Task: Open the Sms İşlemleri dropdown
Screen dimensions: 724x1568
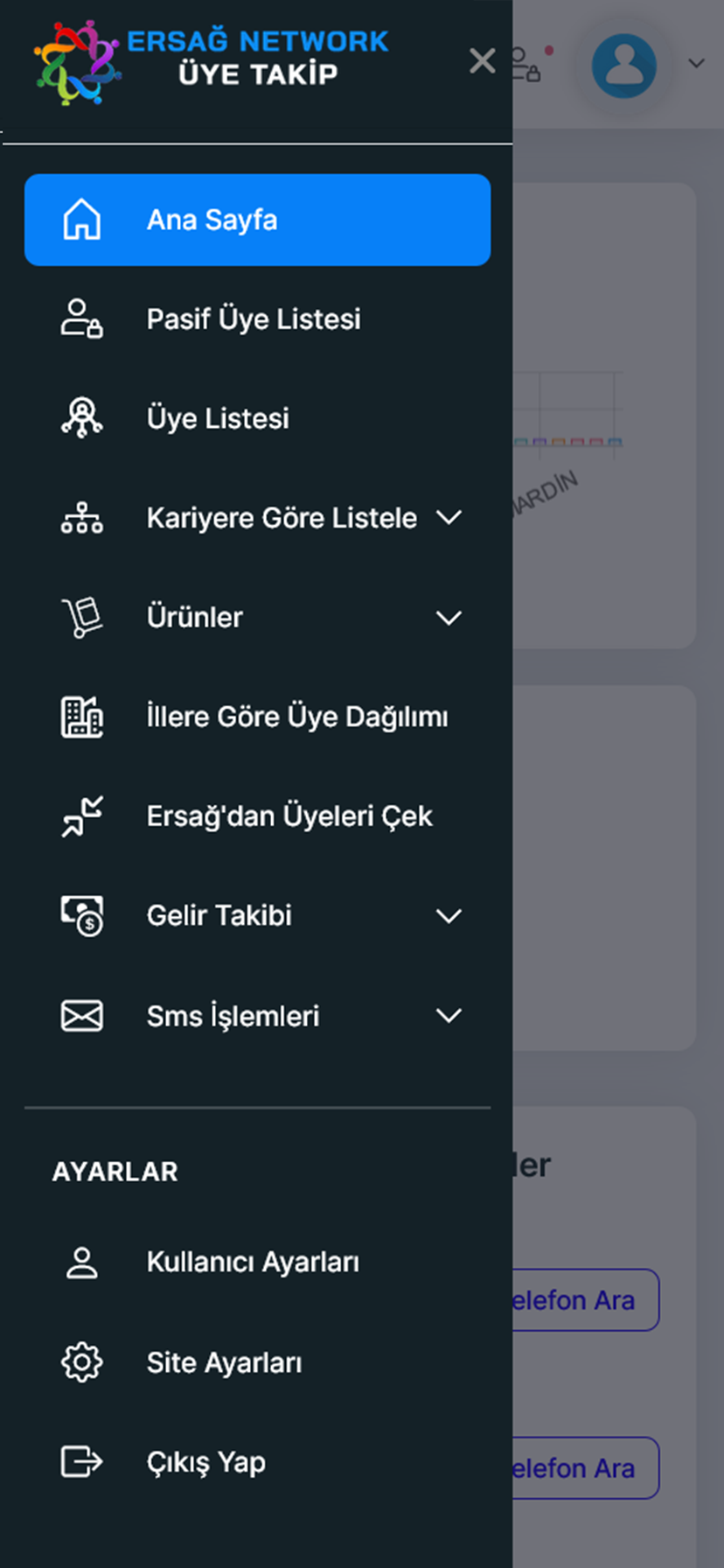Action: [x=449, y=1015]
